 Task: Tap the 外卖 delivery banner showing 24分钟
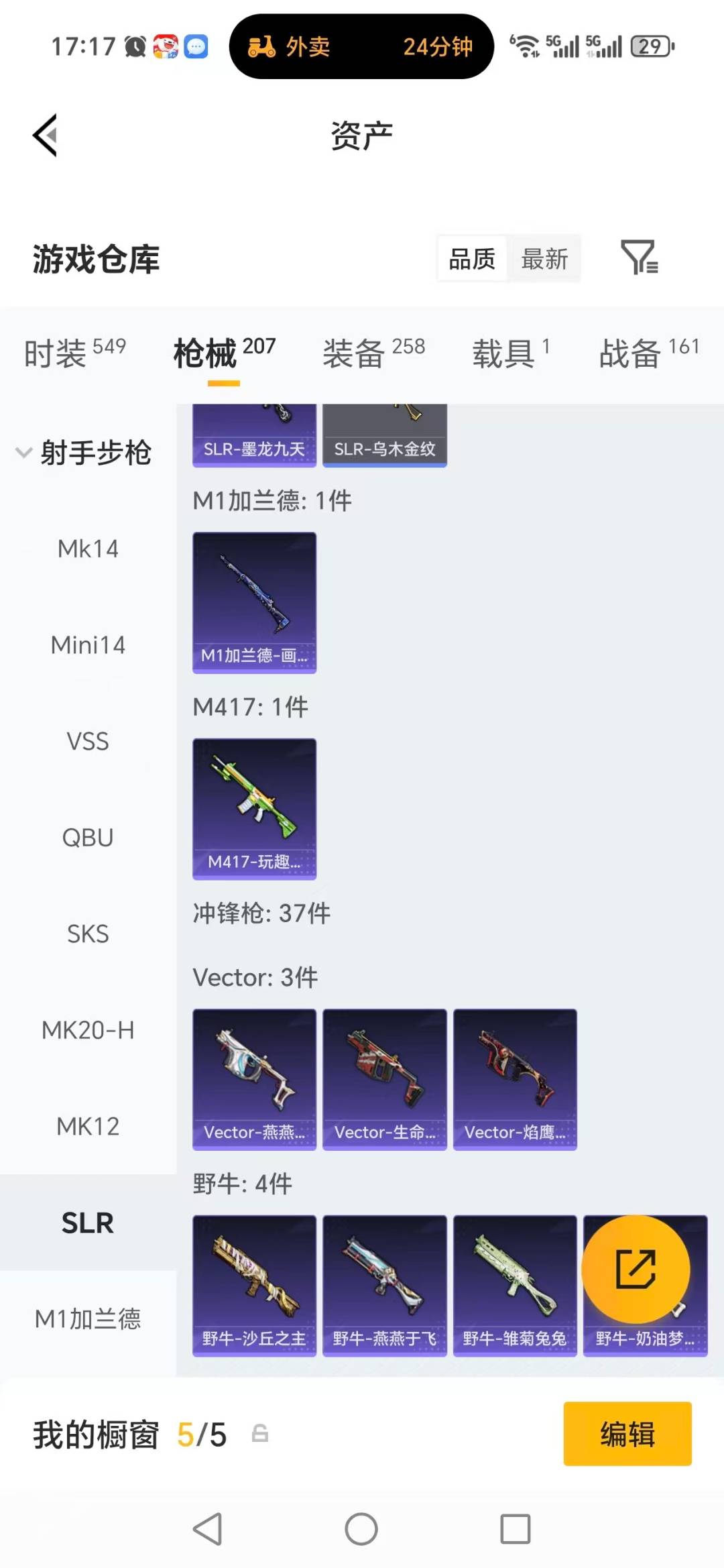pos(361,47)
